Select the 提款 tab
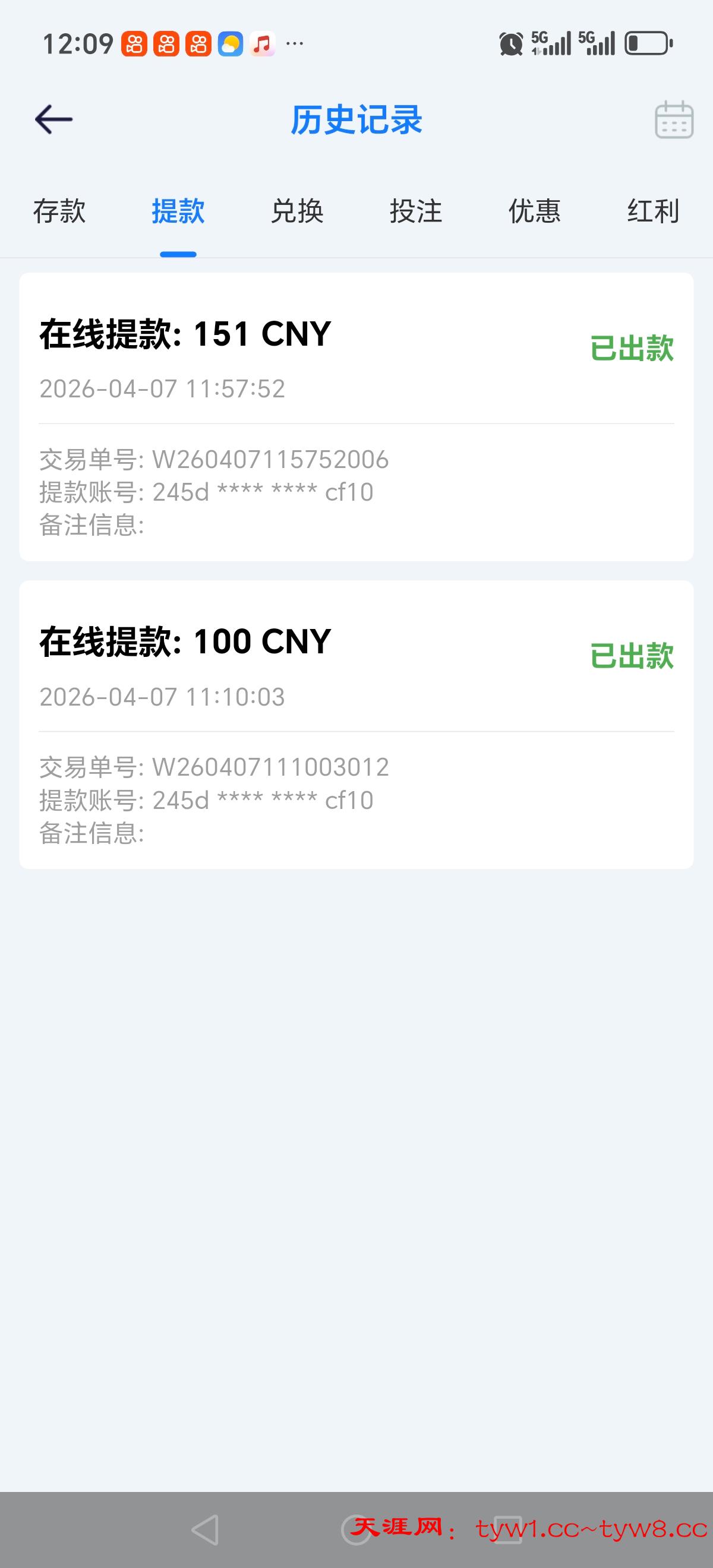This screenshot has height=1568, width=713. coord(178,212)
